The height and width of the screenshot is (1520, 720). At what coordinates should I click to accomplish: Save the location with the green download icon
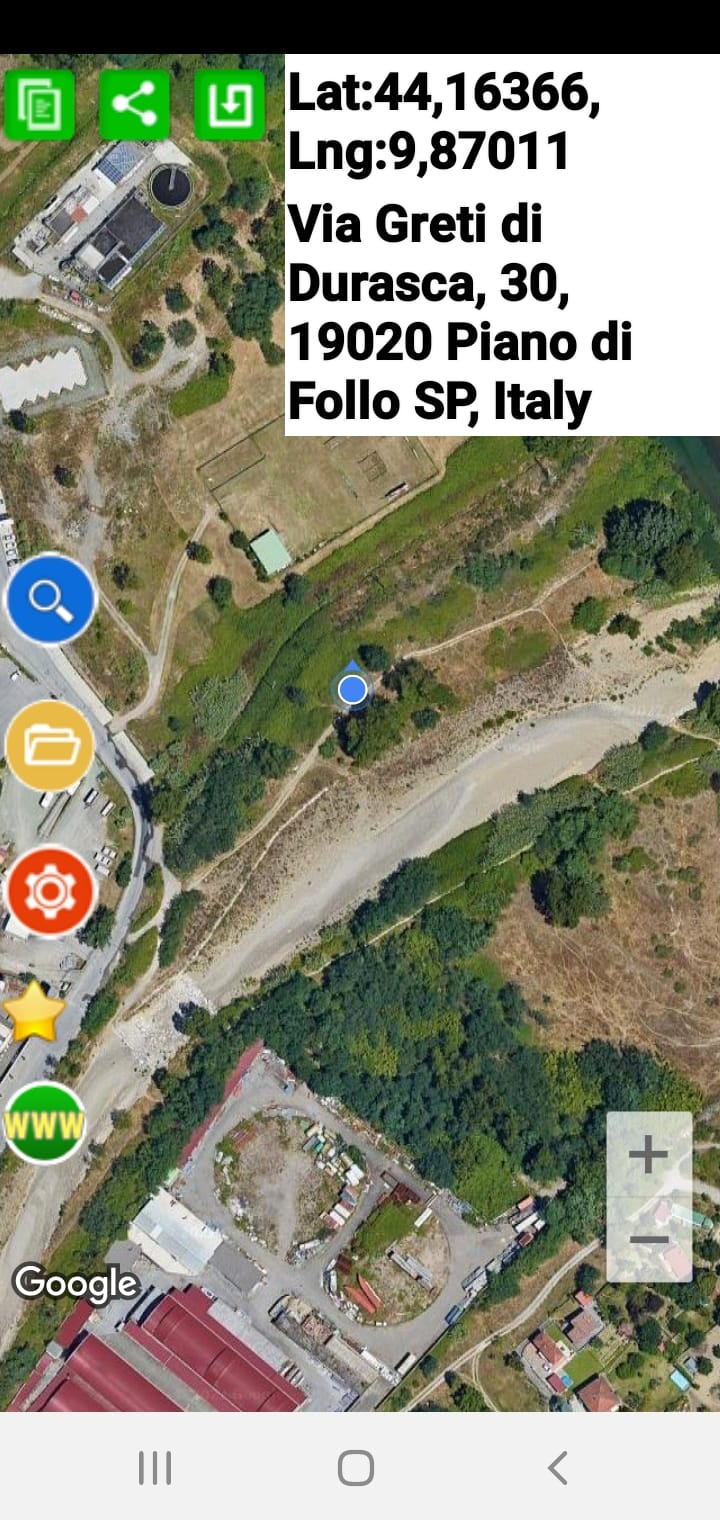pos(229,104)
